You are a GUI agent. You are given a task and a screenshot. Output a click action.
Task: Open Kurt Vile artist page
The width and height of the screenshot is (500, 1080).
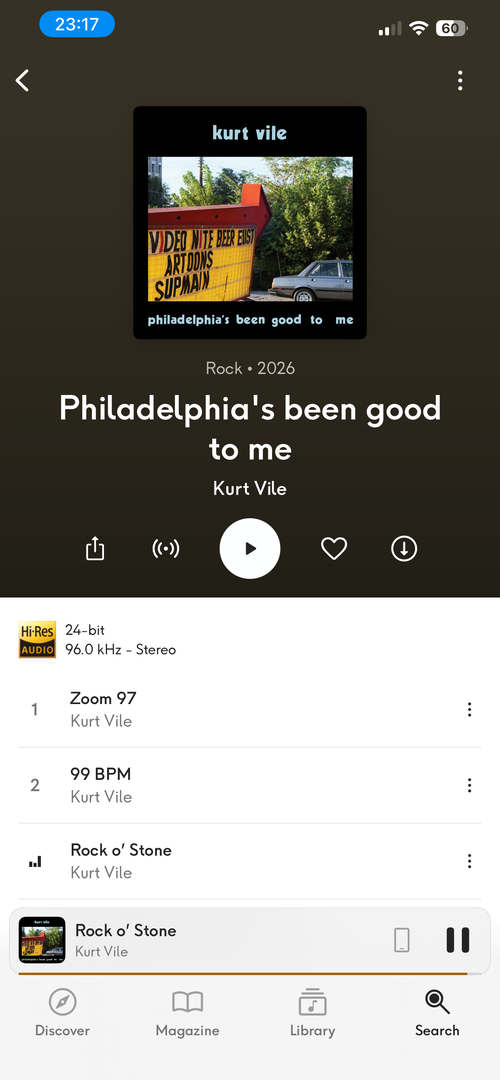(x=250, y=488)
